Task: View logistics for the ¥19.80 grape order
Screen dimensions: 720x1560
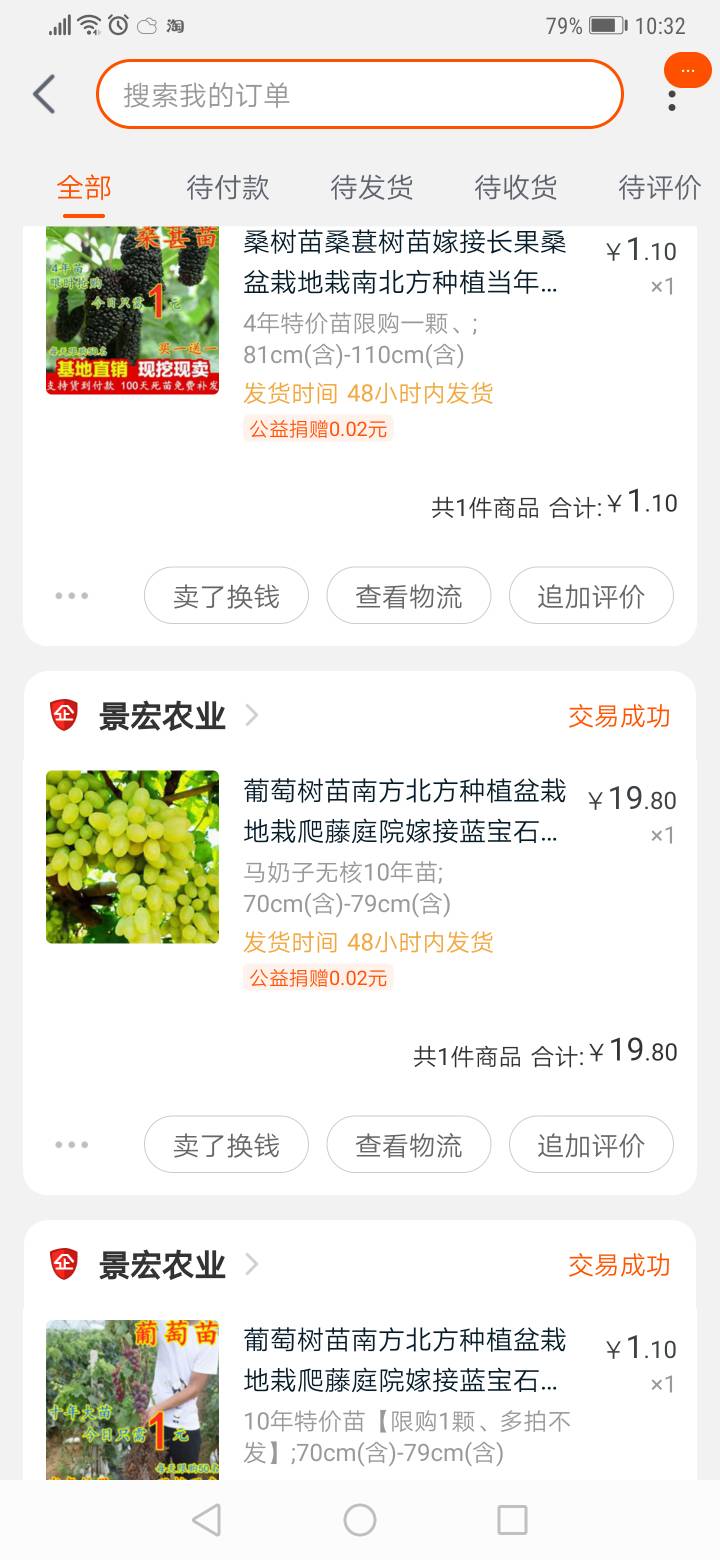Action: pyautogui.click(x=409, y=1145)
